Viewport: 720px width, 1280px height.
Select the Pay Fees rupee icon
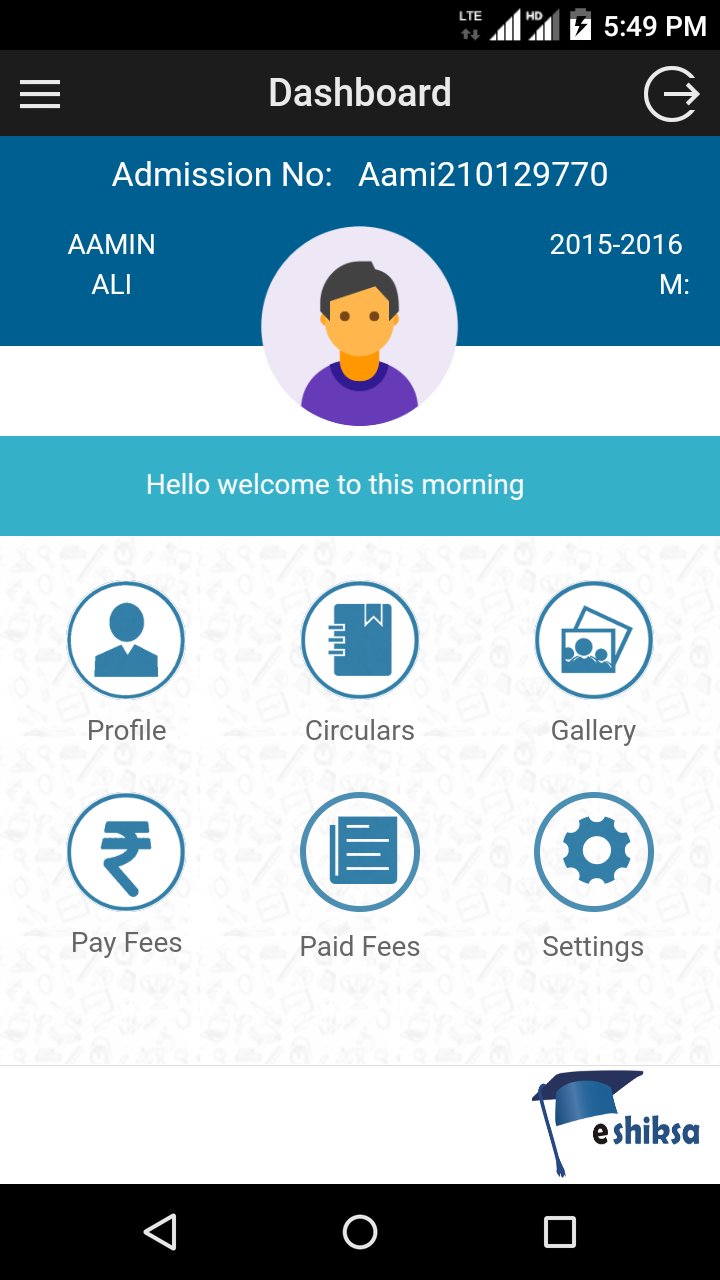tap(126, 852)
